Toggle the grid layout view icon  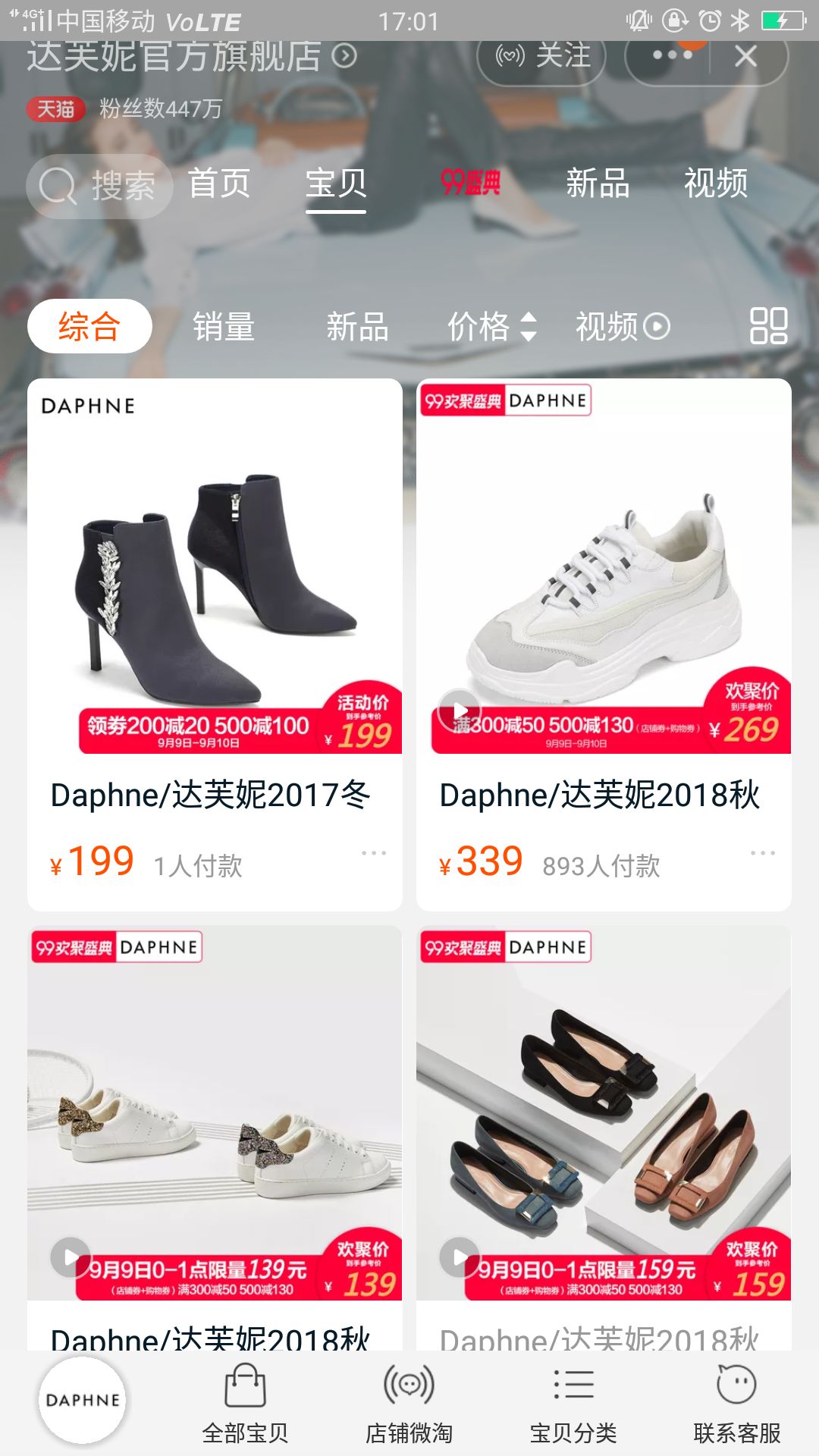[x=768, y=326]
